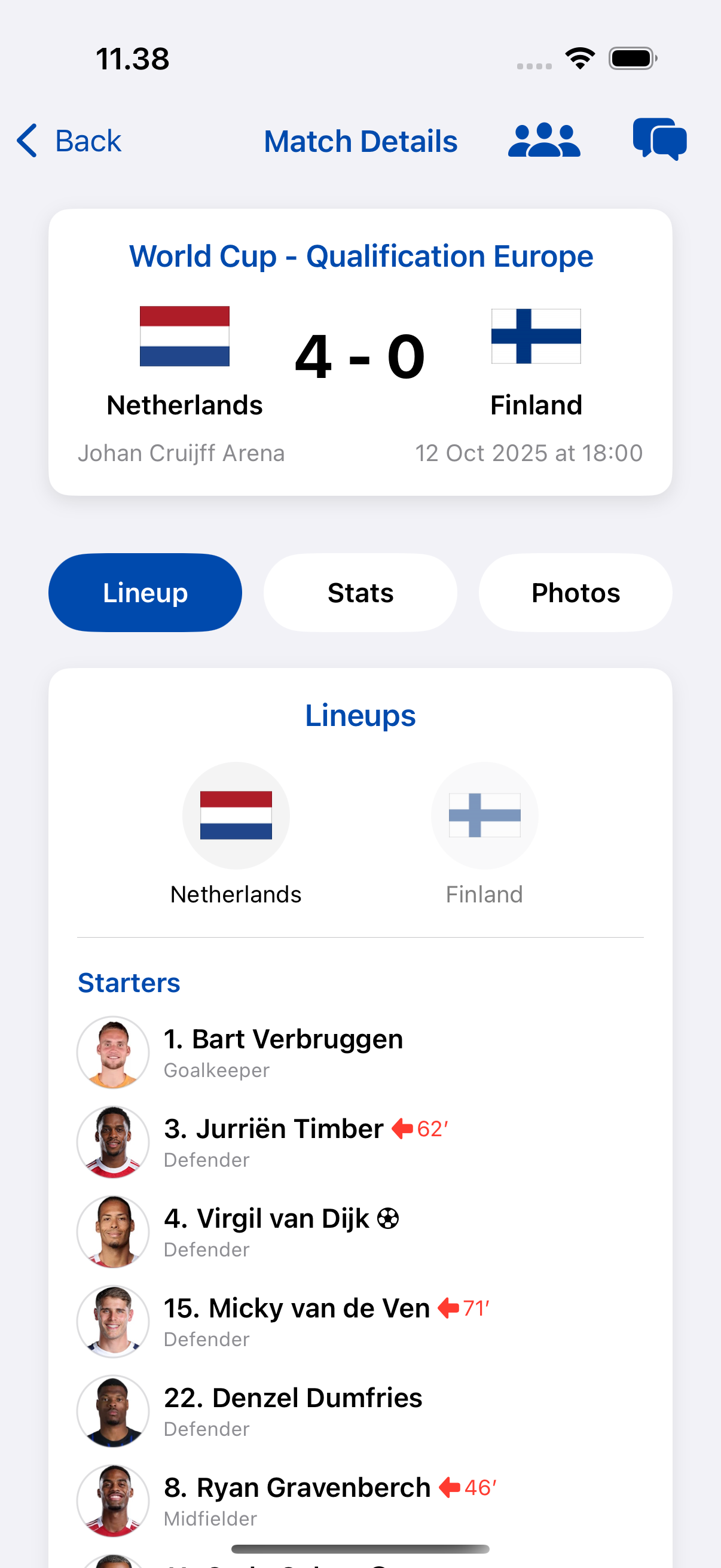Screen dimensions: 721x1568
Task: Tap the soccer ball icon next to Virgil van Dijk
Action: tap(387, 1218)
